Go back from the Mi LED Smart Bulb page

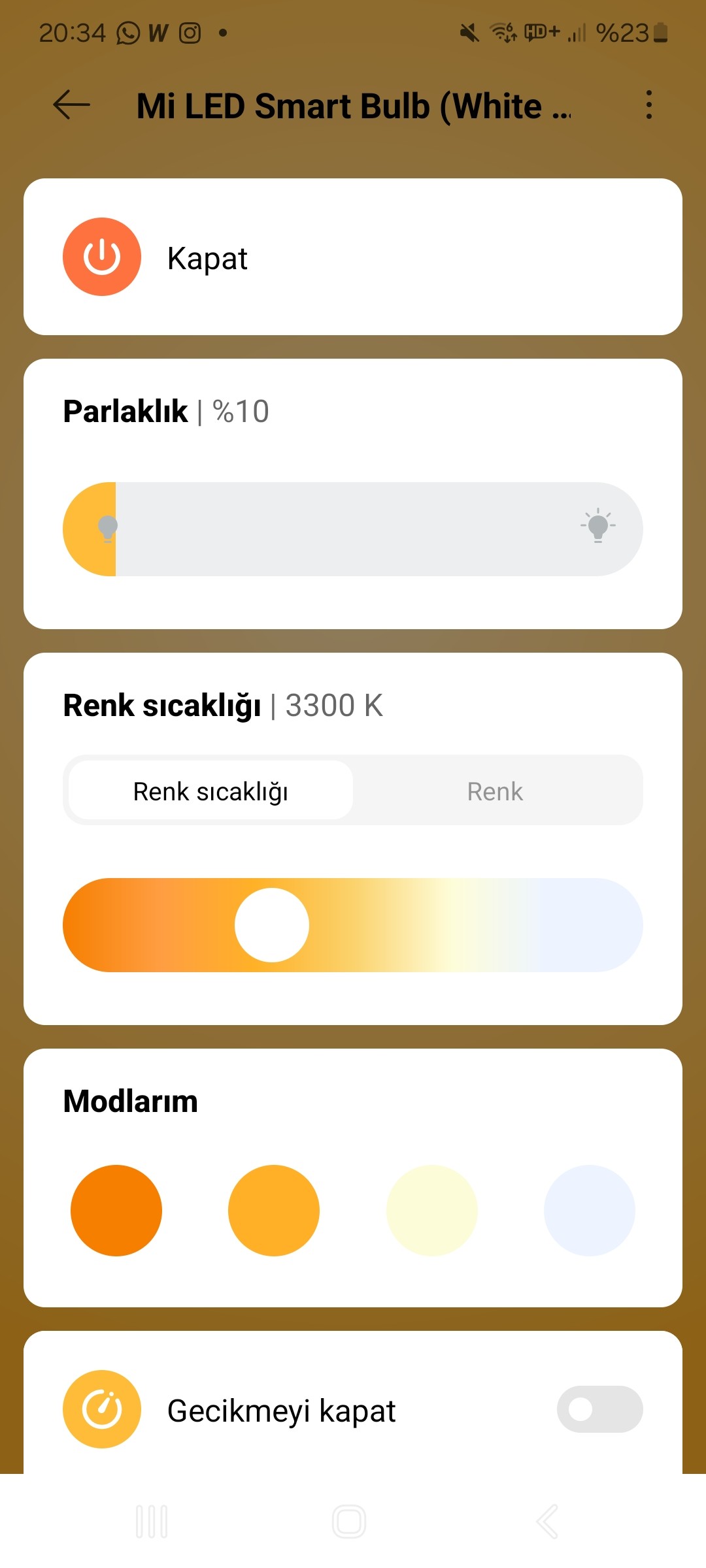pyautogui.click(x=71, y=105)
